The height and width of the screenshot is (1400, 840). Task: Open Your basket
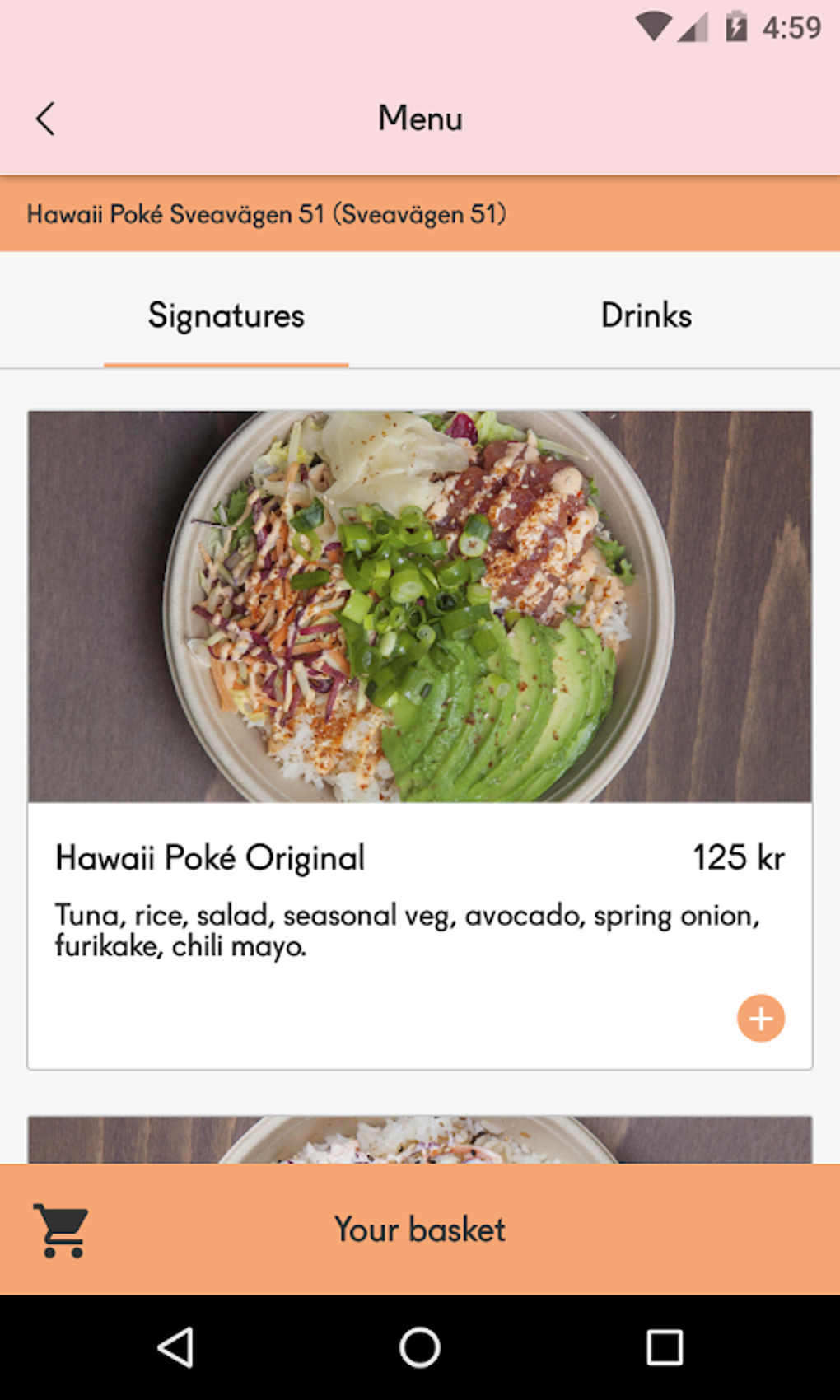[418, 1228]
